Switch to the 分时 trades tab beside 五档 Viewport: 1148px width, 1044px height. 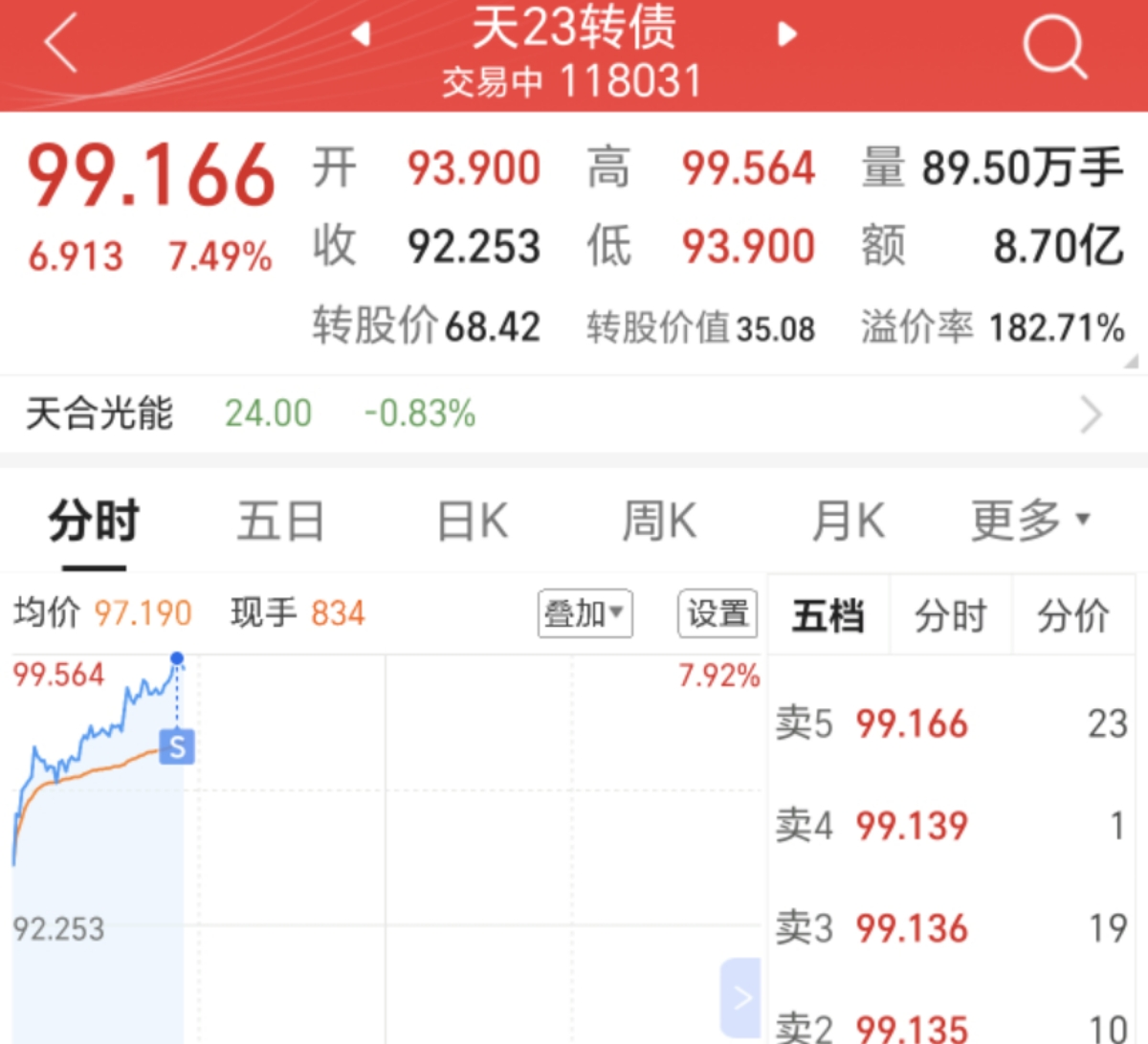point(950,615)
